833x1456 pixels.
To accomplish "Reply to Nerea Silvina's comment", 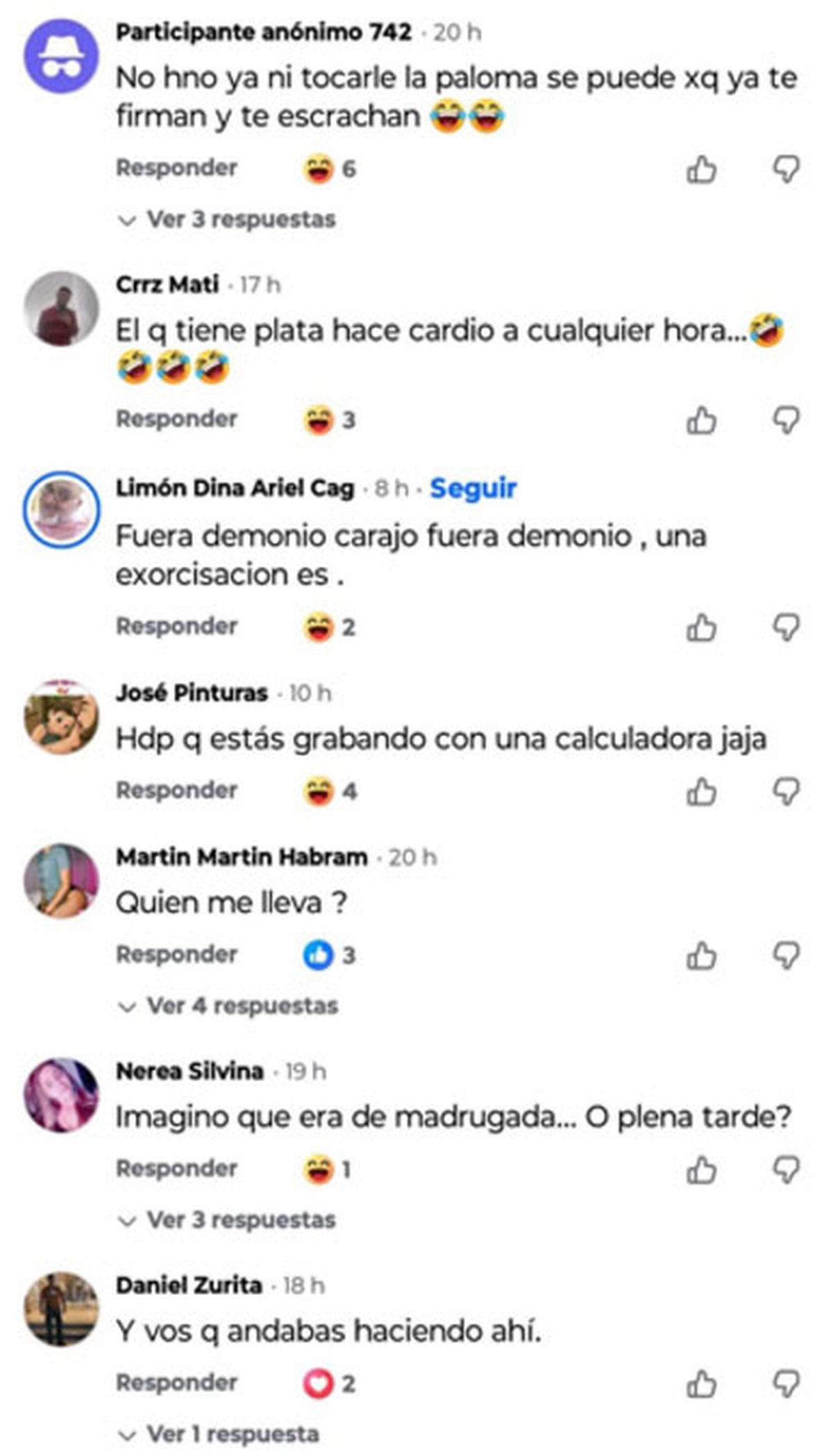I will 176,1169.
